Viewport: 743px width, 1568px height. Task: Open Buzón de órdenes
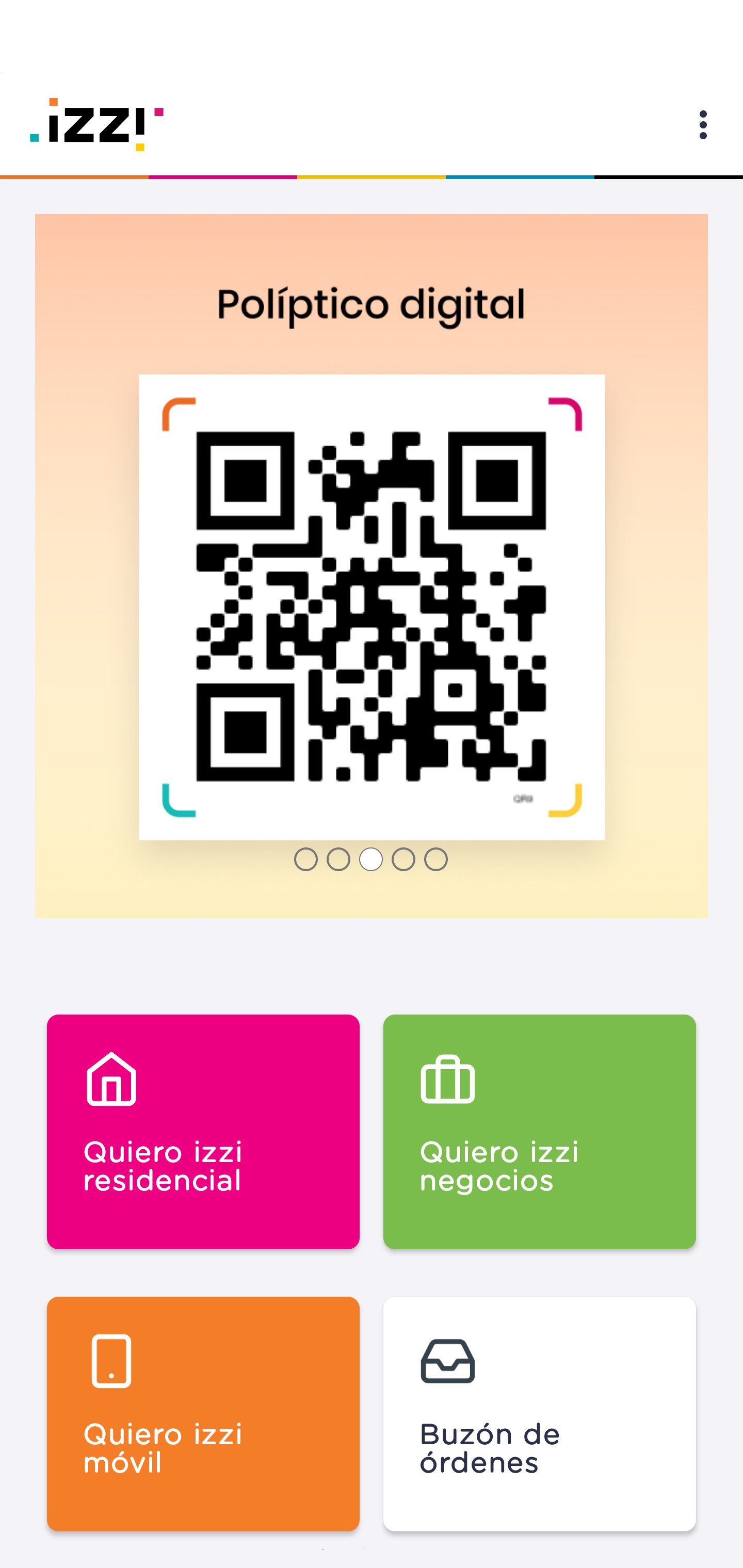tap(539, 1413)
